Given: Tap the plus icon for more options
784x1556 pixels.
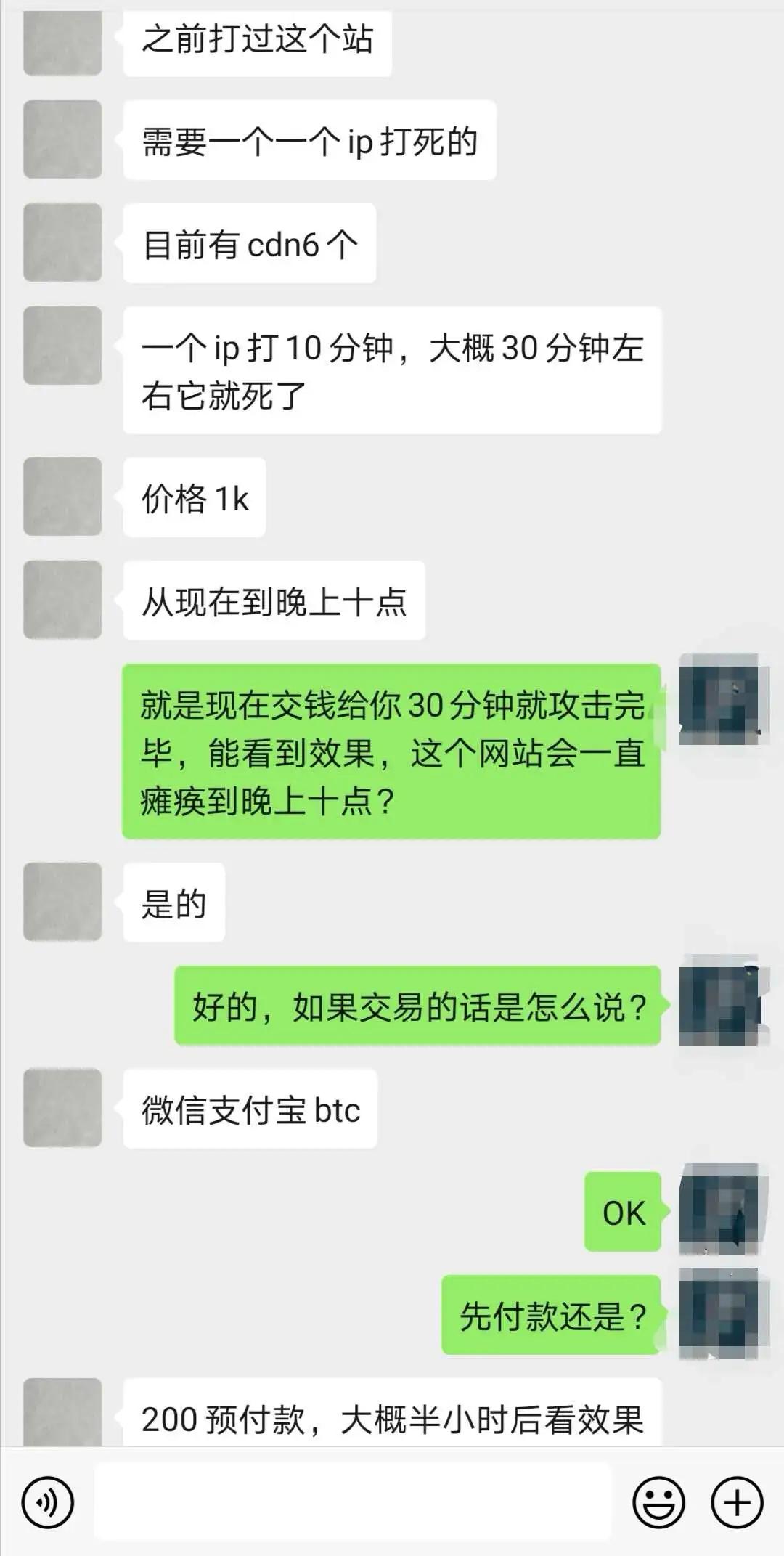Looking at the screenshot, I should click(x=738, y=1502).
